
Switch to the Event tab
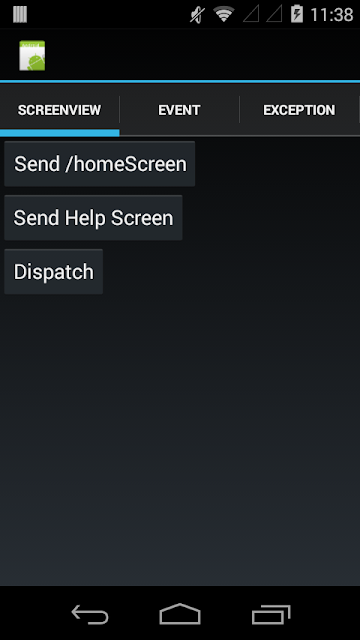pos(179,110)
